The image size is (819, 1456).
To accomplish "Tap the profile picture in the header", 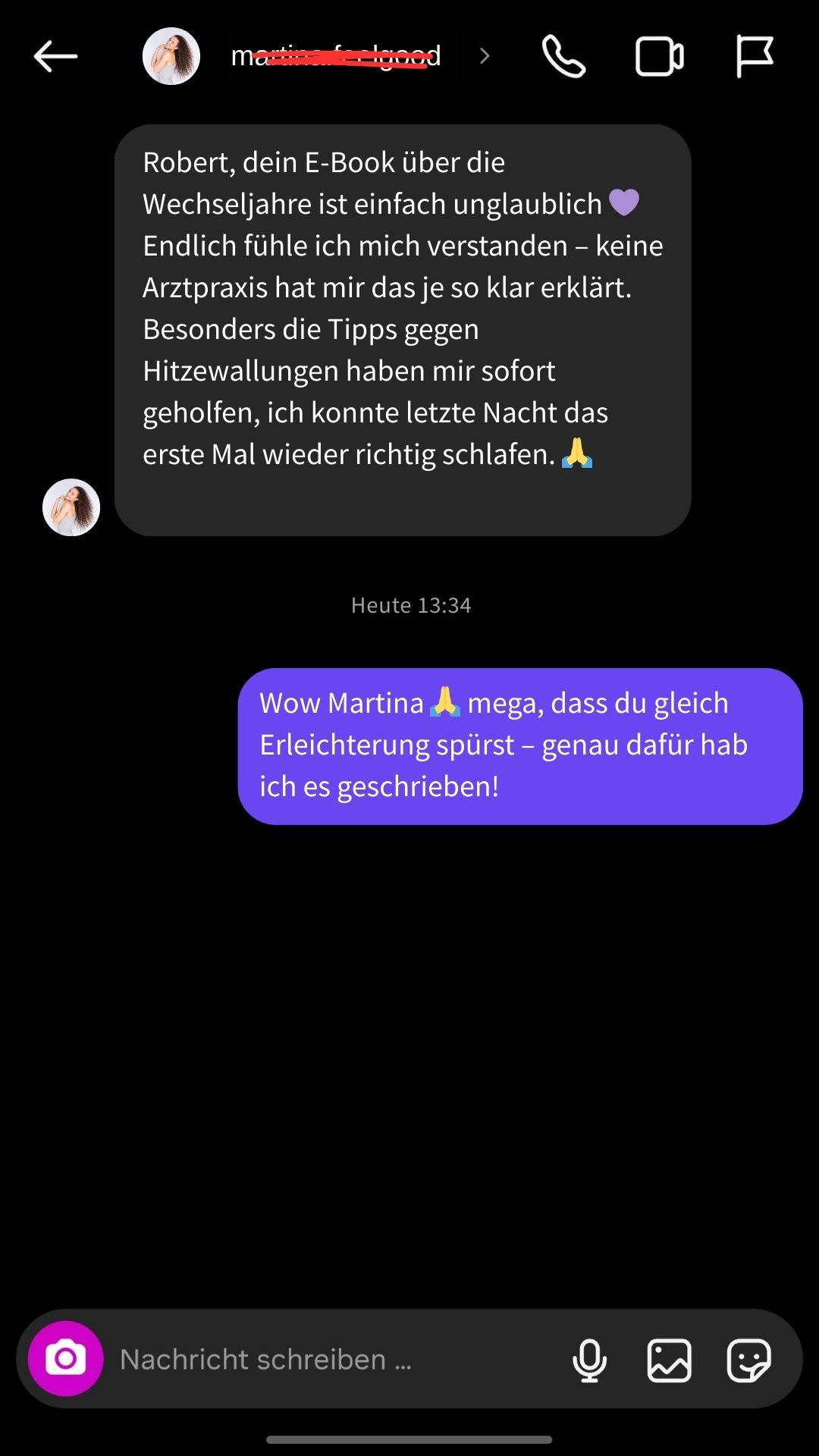I will point(171,55).
